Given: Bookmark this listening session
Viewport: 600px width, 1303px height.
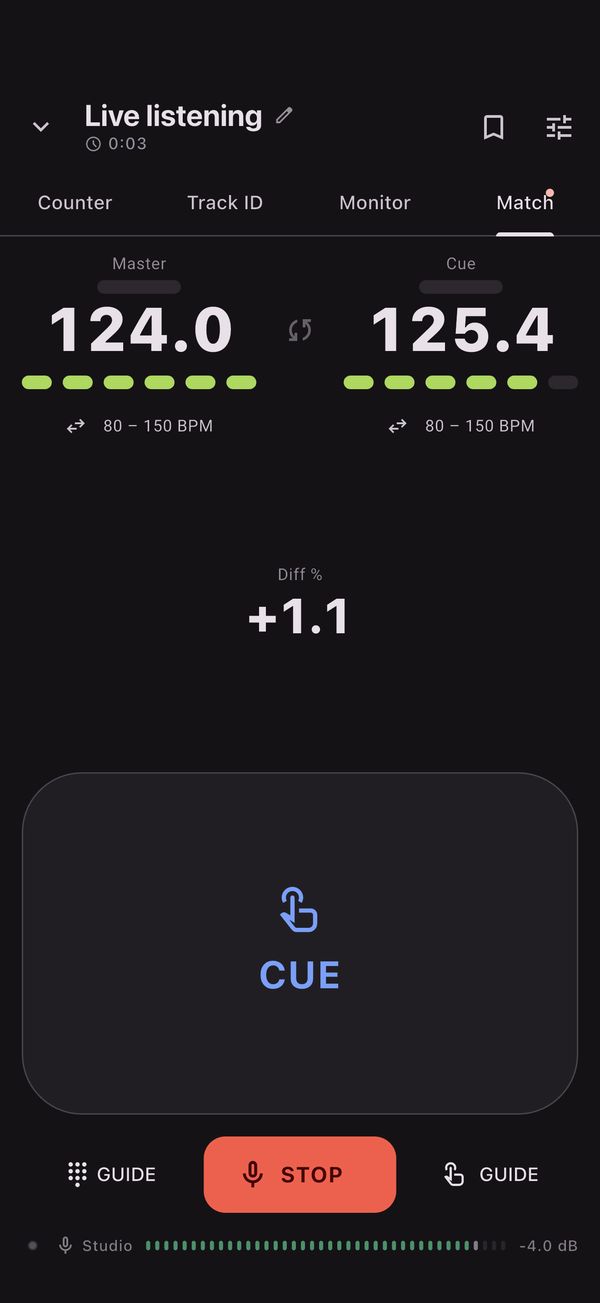Looking at the screenshot, I should [x=493, y=127].
